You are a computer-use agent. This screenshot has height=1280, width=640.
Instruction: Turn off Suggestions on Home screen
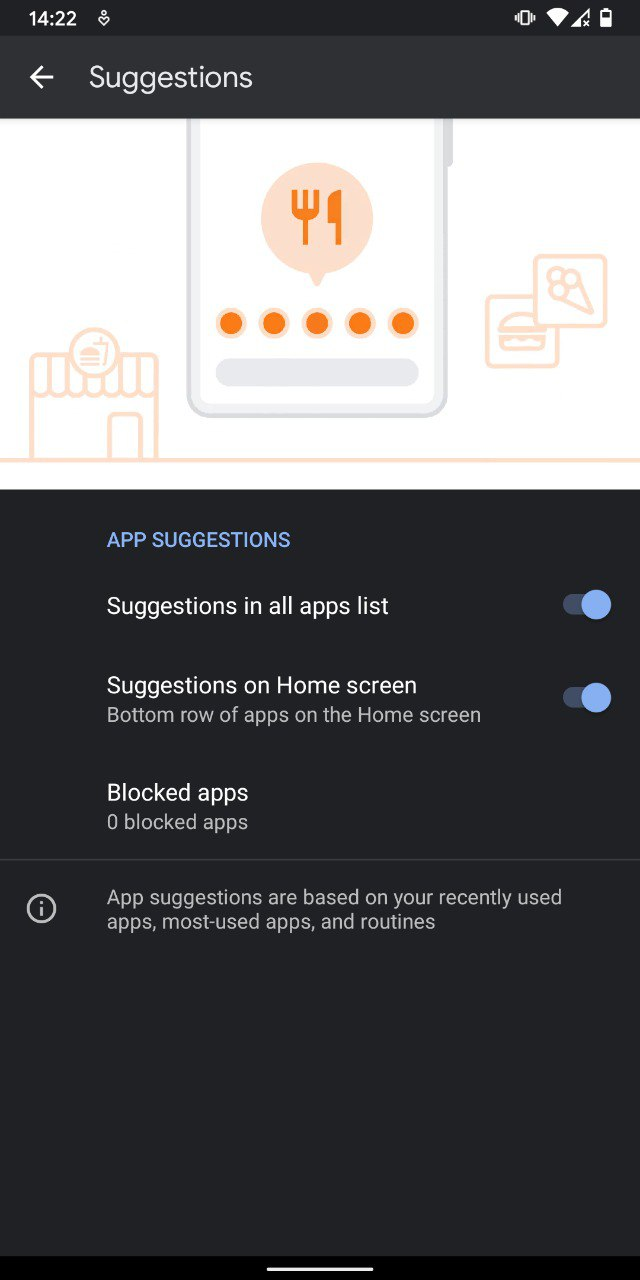[x=586, y=698]
